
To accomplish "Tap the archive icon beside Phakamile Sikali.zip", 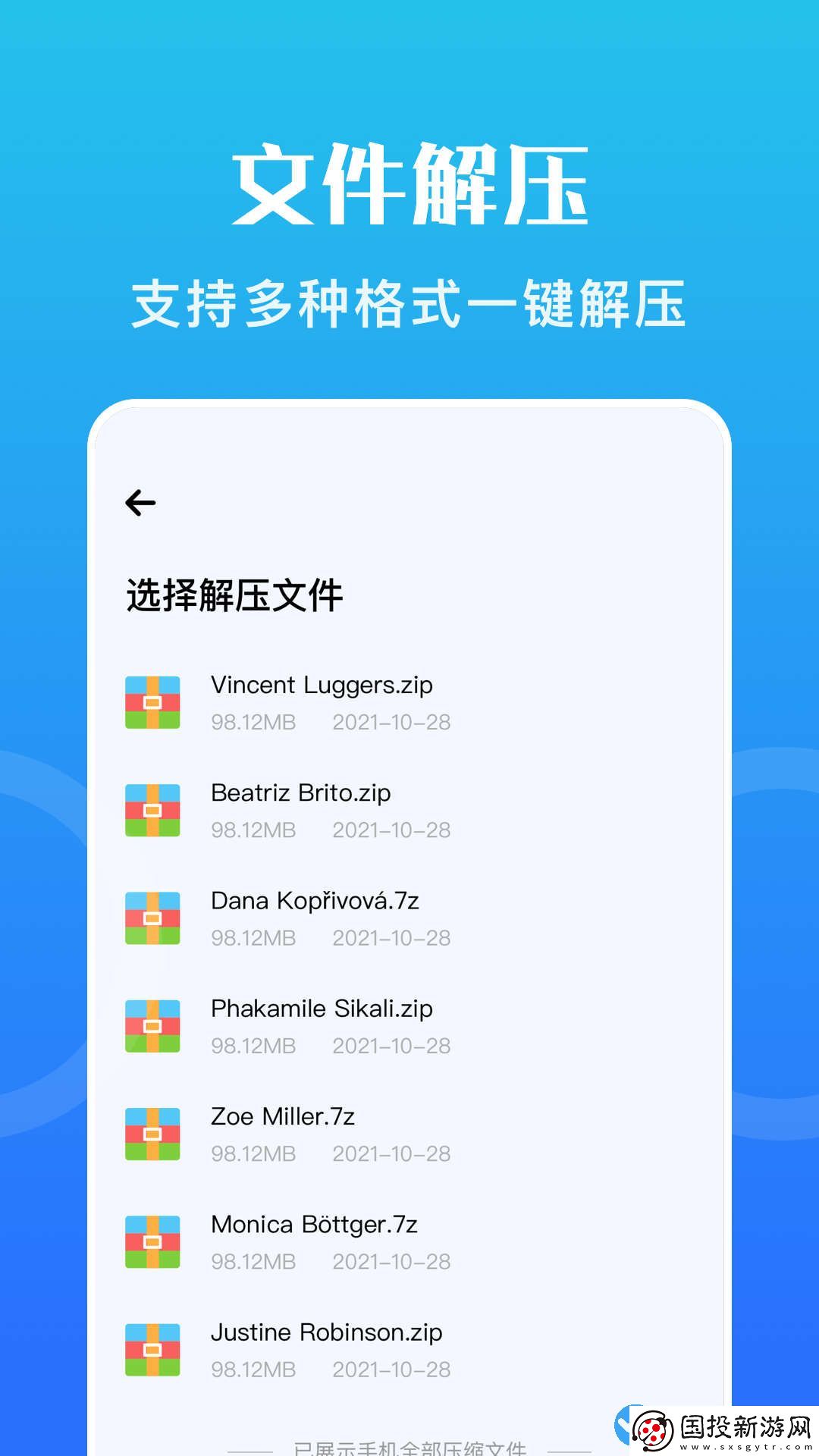I will point(153,1025).
